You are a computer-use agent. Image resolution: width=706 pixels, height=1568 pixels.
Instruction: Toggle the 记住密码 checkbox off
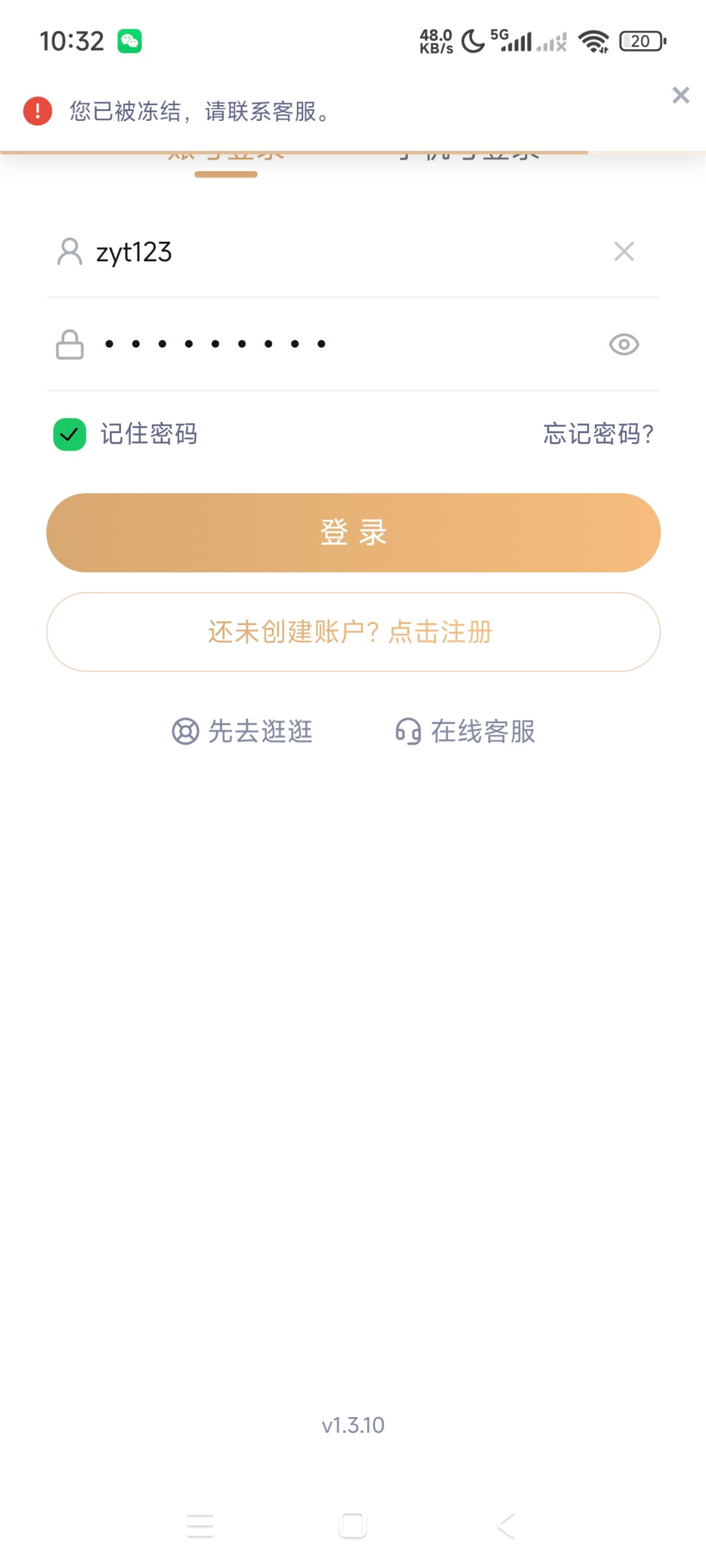click(x=68, y=433)
